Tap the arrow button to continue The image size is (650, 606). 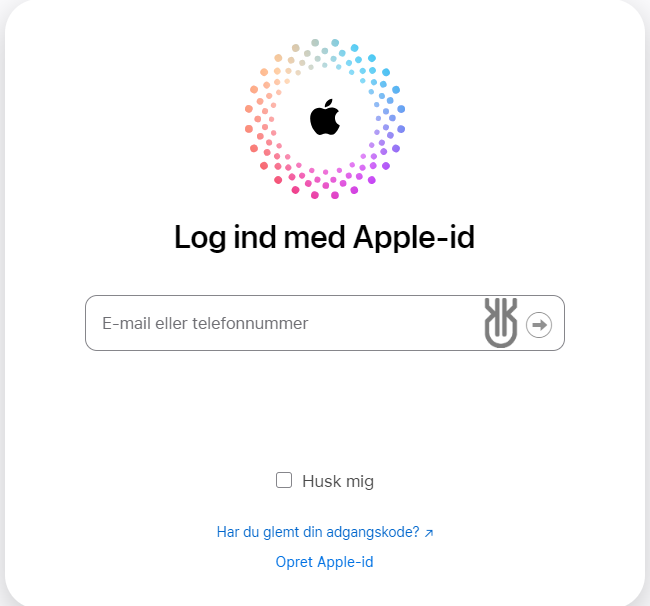[539, 324]
